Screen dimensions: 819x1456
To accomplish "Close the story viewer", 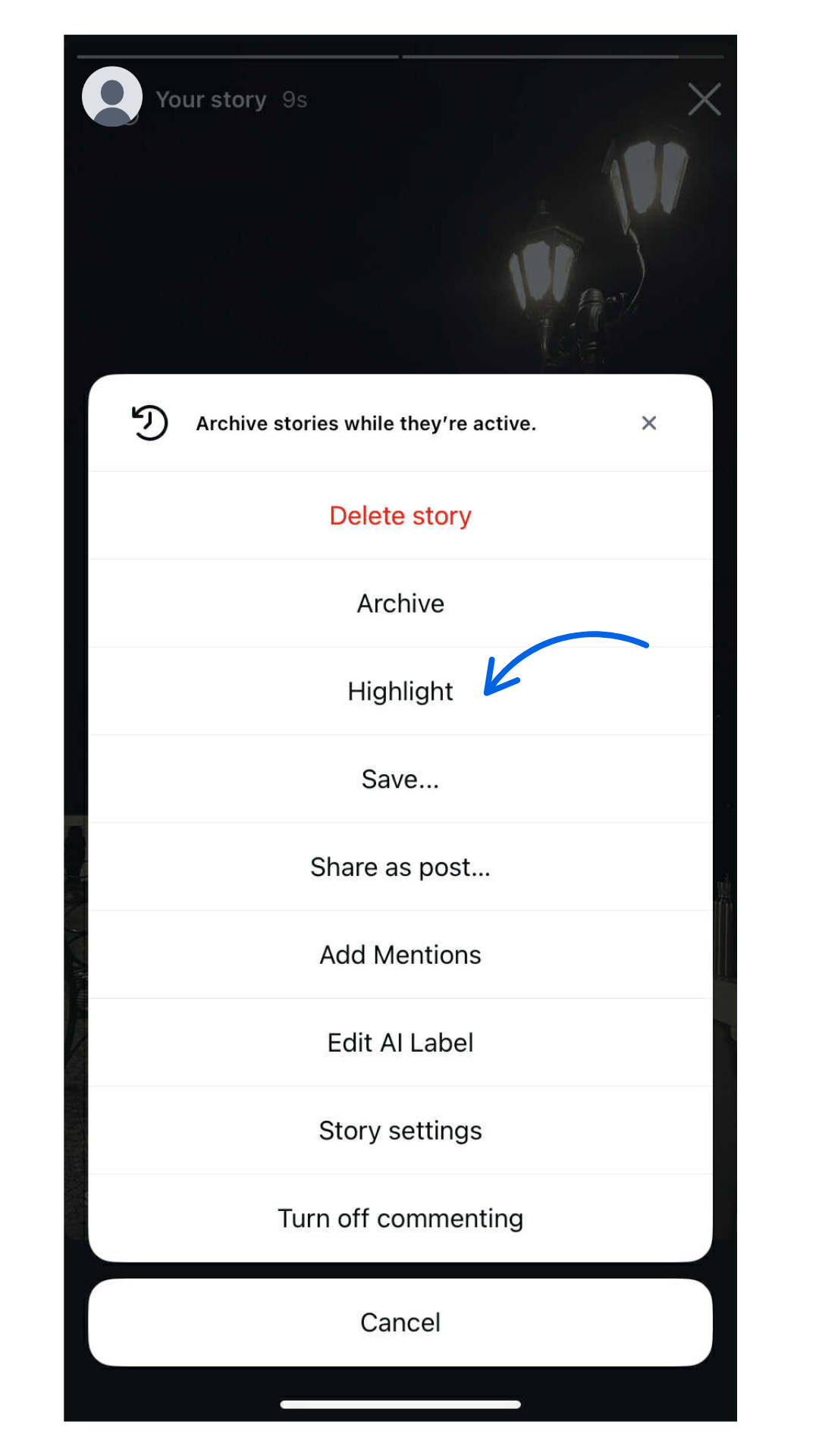I will (x=704, y=99).
